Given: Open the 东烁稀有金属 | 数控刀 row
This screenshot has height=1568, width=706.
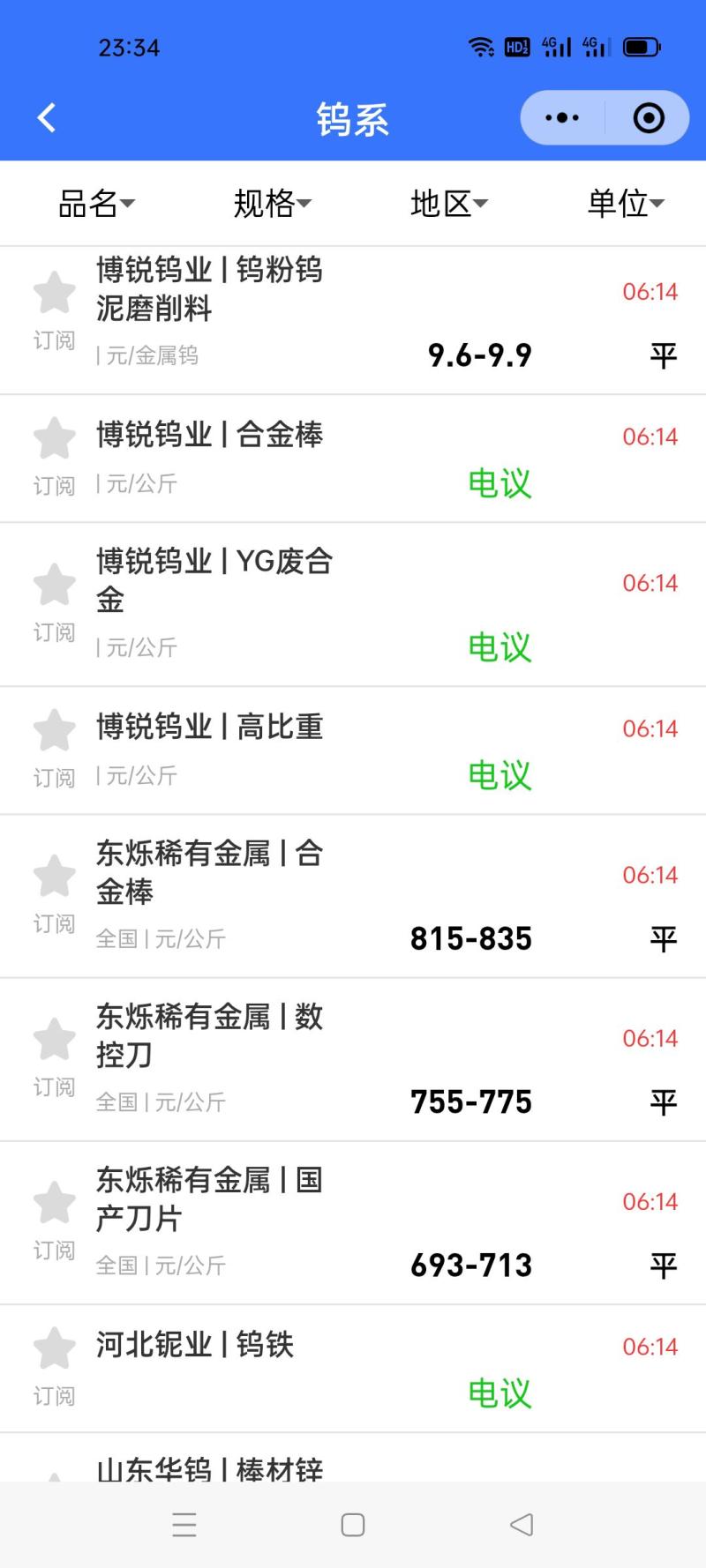Looking at the screenshot, I should pos(210,1035).
